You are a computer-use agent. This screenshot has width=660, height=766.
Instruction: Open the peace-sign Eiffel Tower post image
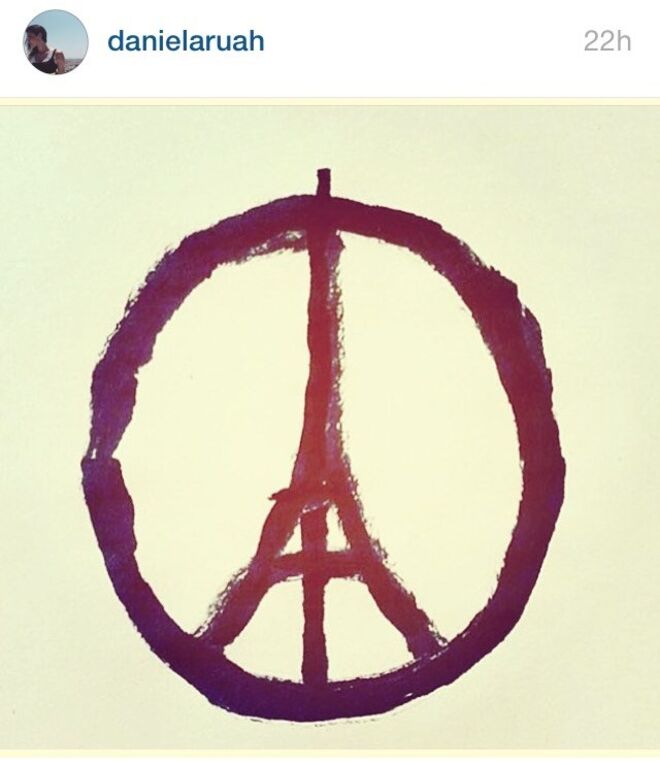[328, 430]
